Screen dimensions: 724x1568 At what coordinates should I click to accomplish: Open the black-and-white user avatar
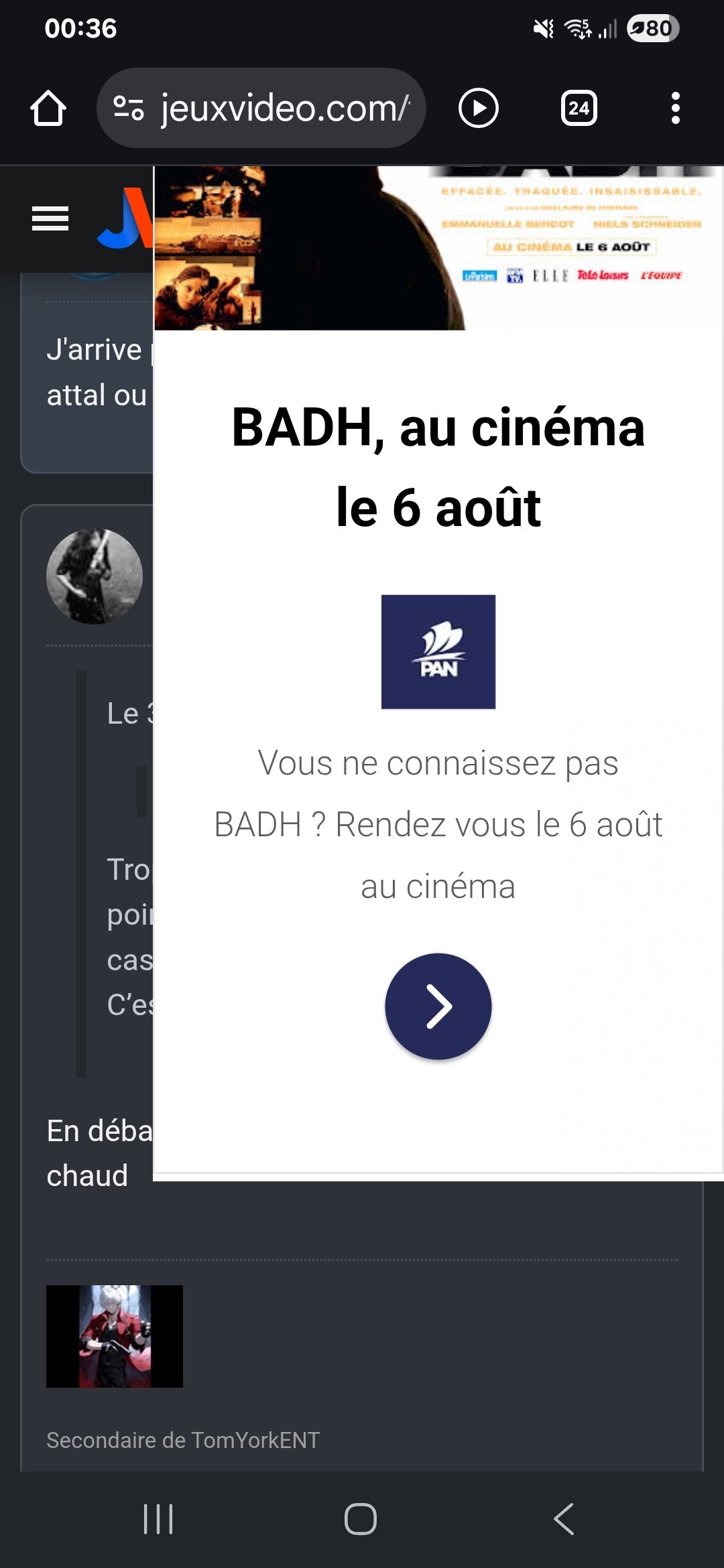pos(95,576)
